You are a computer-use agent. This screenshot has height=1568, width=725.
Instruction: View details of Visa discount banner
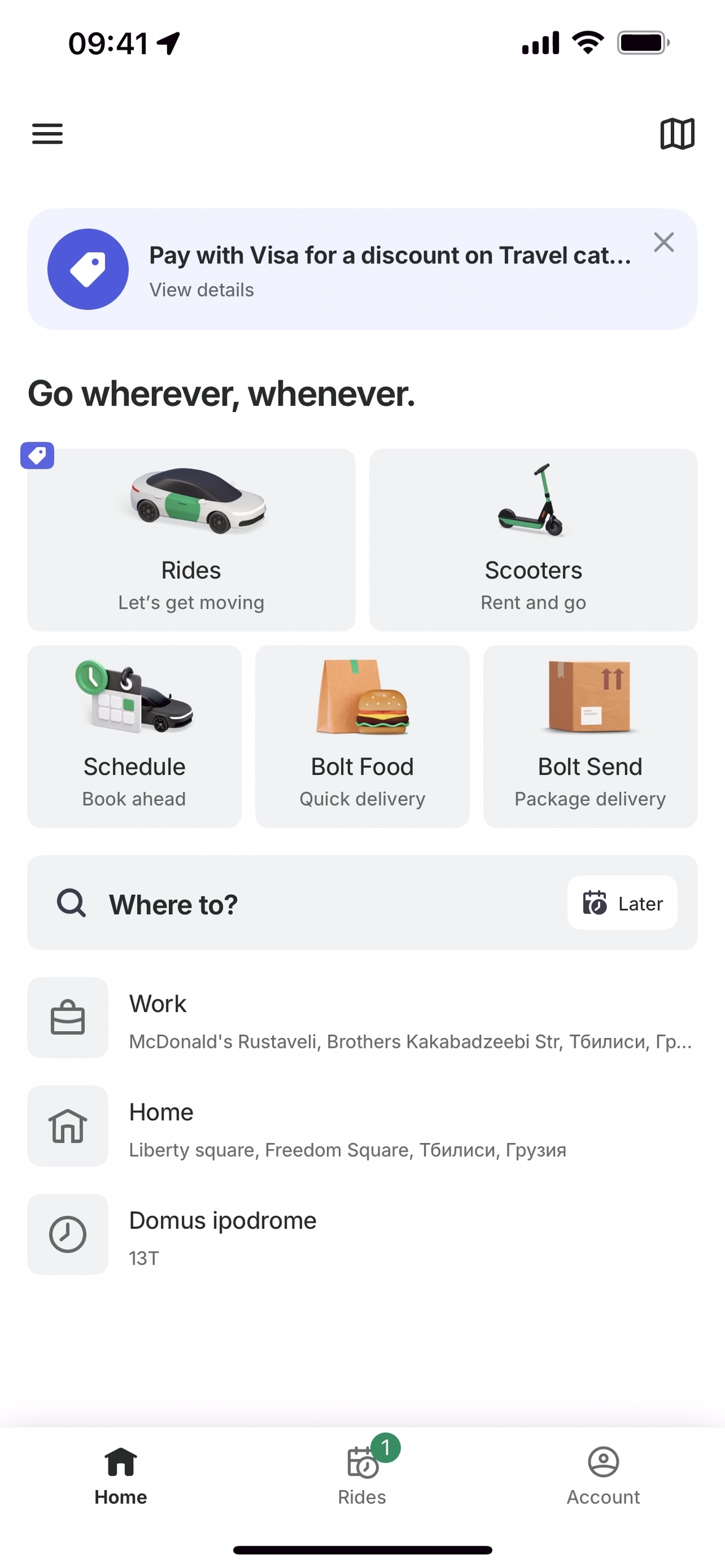tap(202, 289)
